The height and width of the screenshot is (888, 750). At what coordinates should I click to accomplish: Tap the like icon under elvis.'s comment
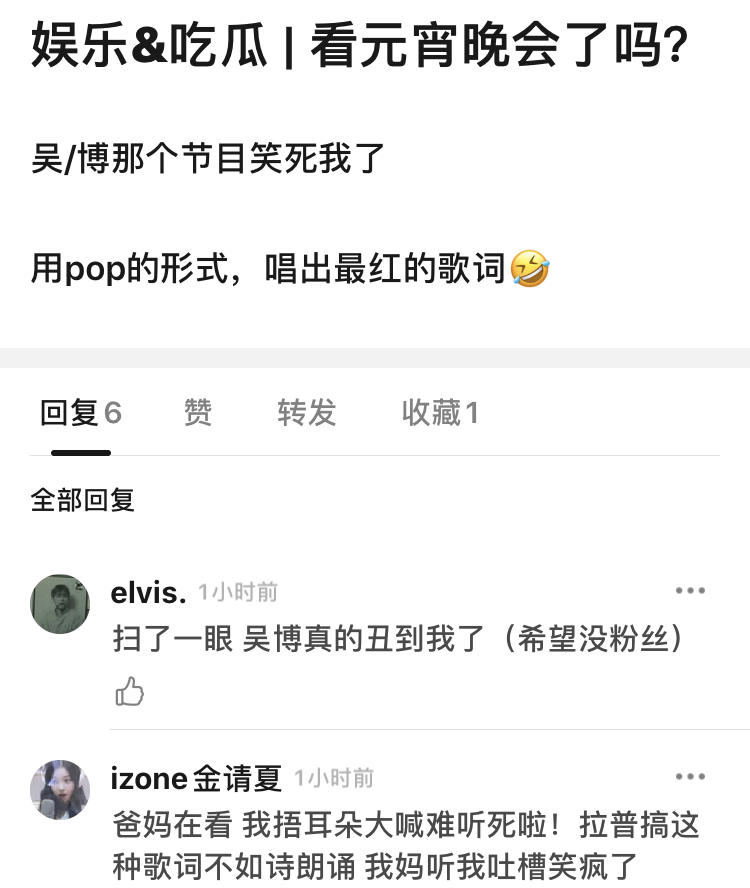click(130, 691)
